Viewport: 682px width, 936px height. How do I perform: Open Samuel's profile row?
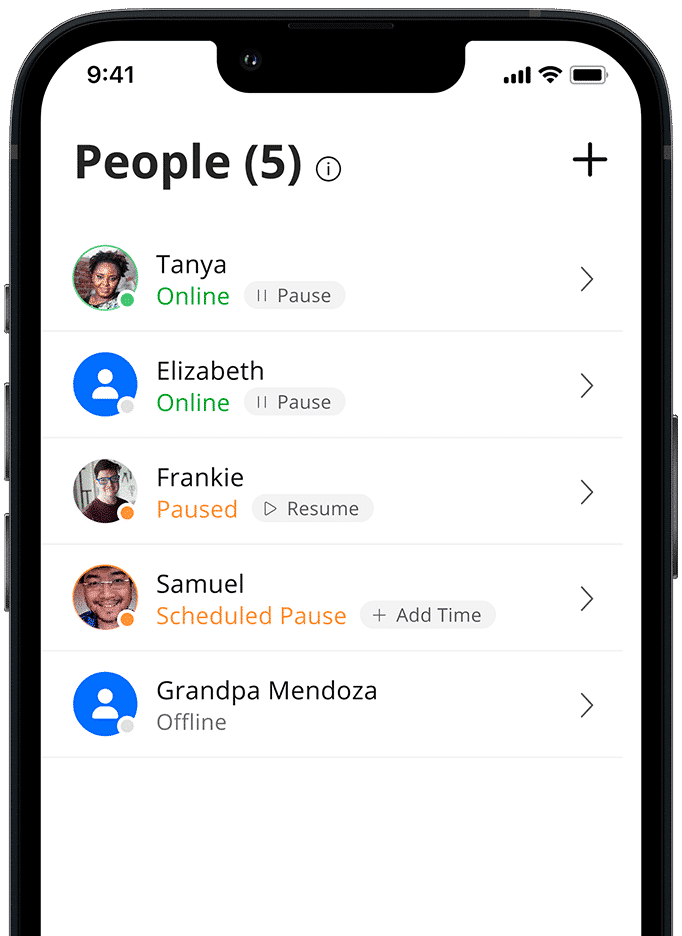click(586, 599)
